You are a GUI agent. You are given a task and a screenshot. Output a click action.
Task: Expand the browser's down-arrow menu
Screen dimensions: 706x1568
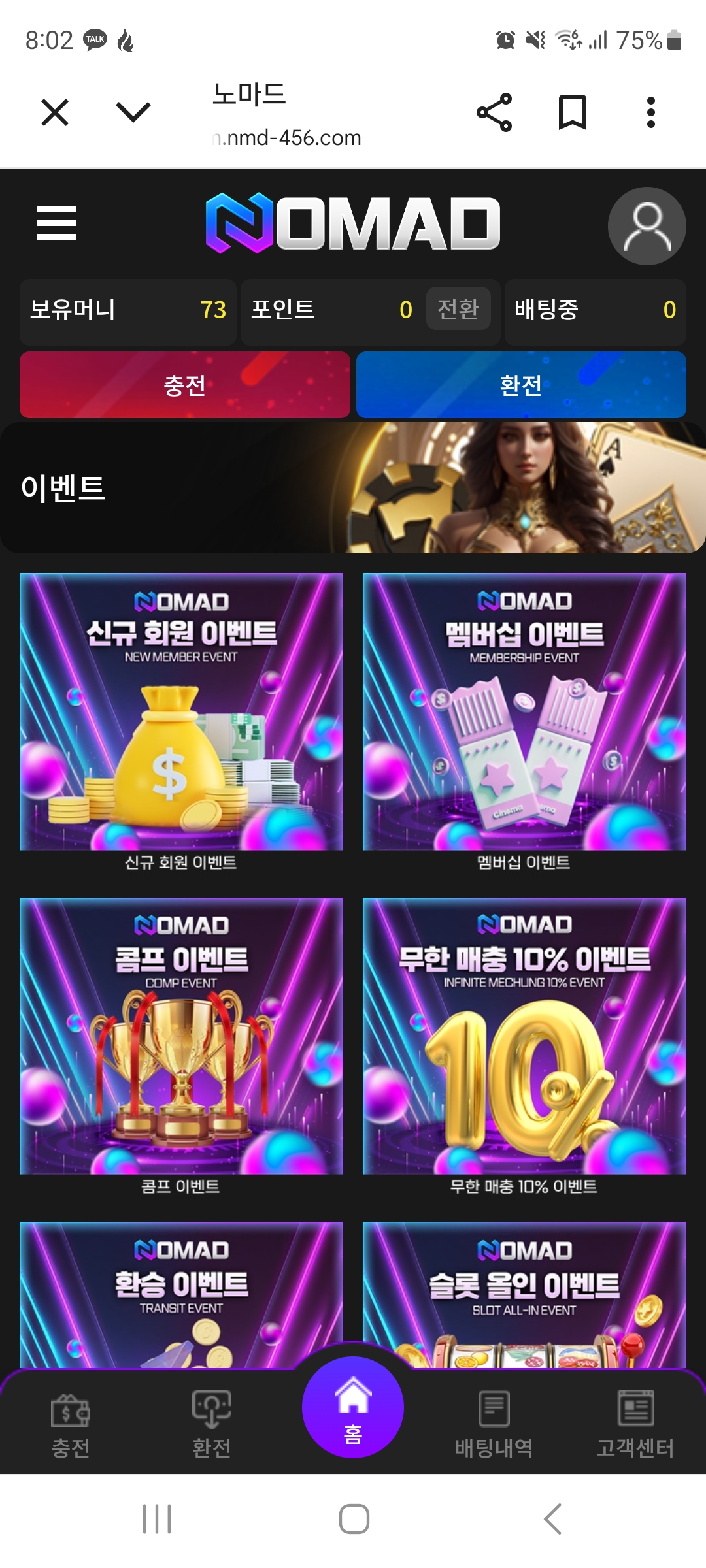[133, 112]
